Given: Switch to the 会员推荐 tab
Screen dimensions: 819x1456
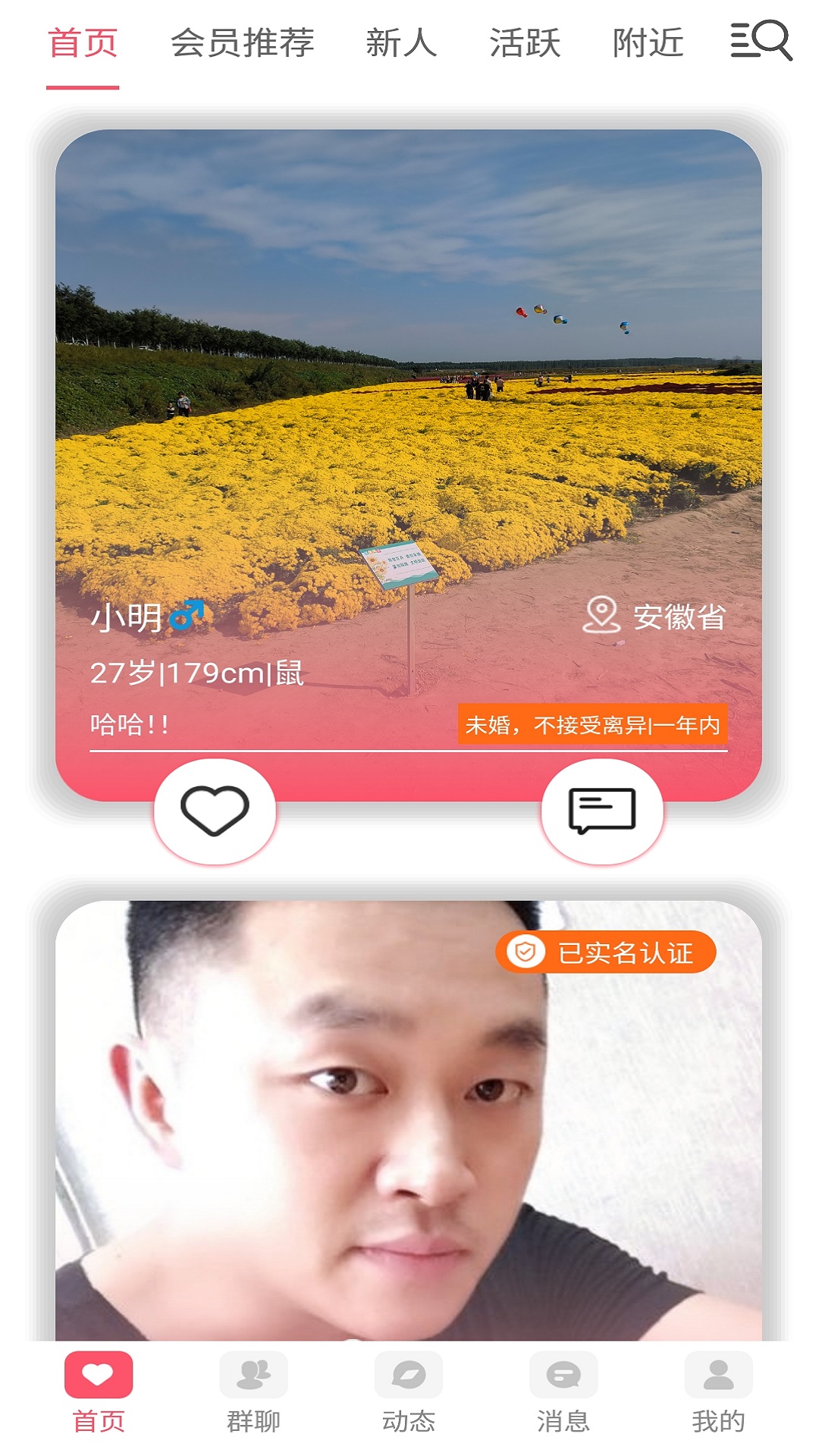Looking at the screenshot, I should (x=242, y=42).
